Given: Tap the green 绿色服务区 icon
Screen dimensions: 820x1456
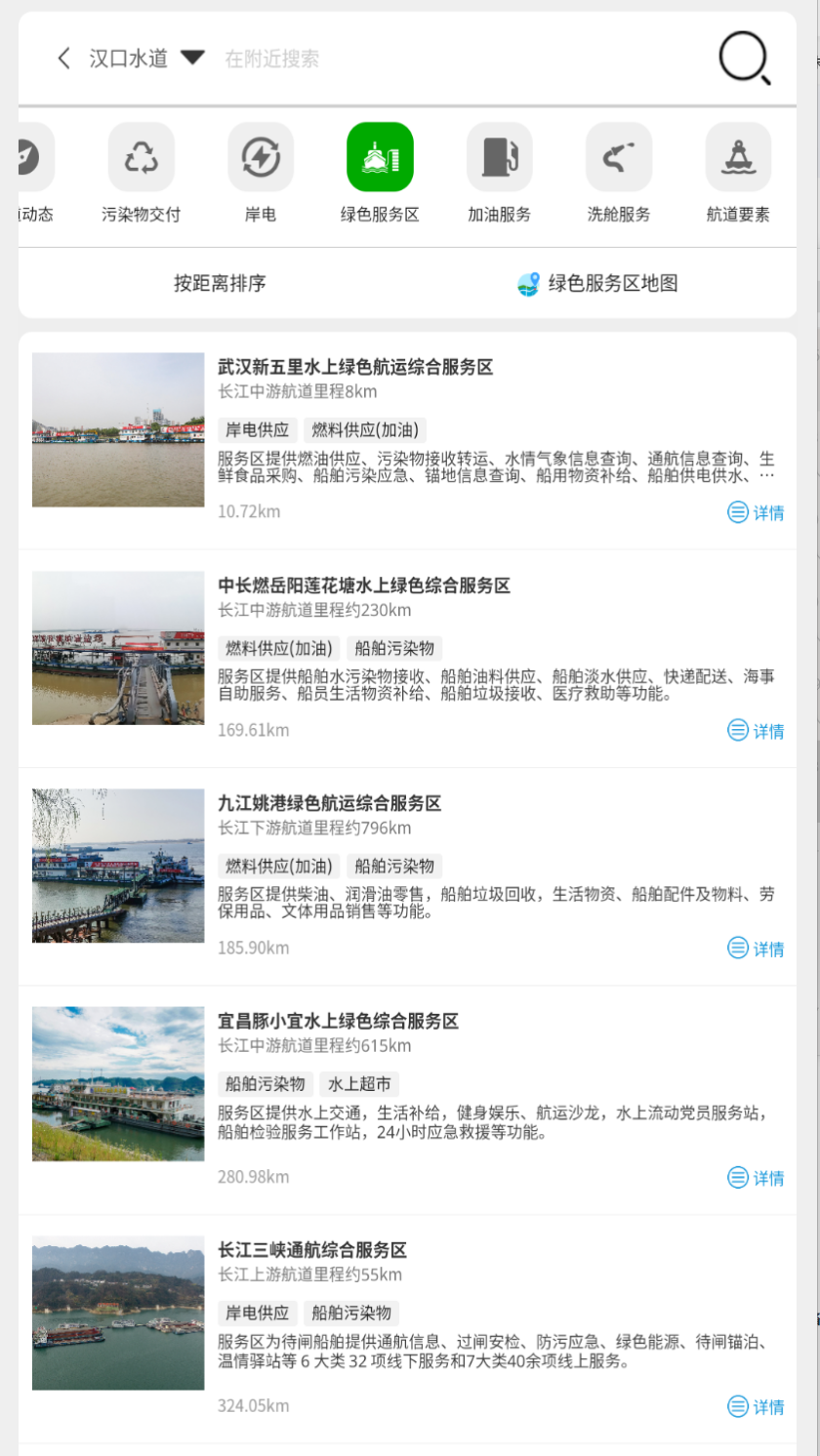Looking at the screenshot, I should [380, 156].
